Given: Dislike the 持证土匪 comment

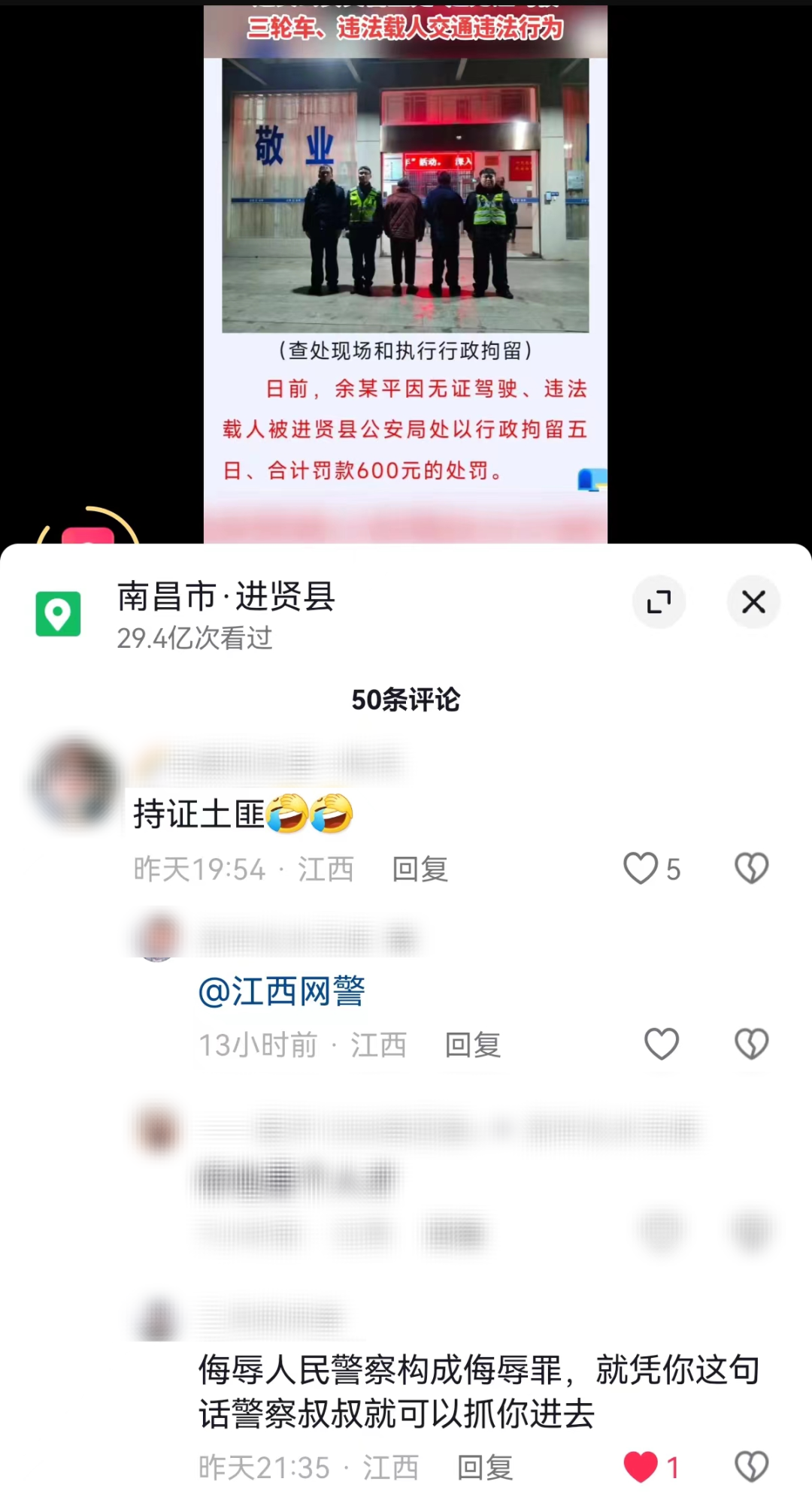Looking at the screenshot, I should click(751, 869).
